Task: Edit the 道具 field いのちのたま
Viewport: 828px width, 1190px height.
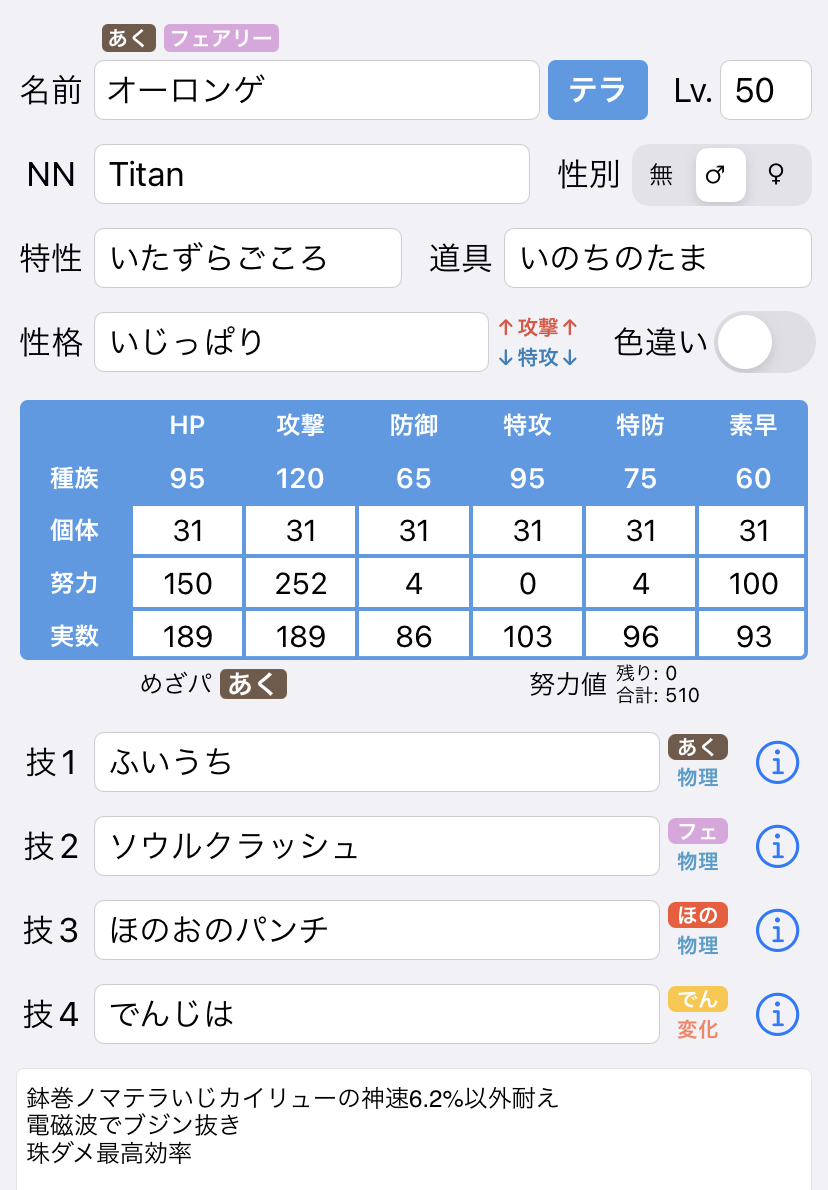Action: tap(657, 258)
